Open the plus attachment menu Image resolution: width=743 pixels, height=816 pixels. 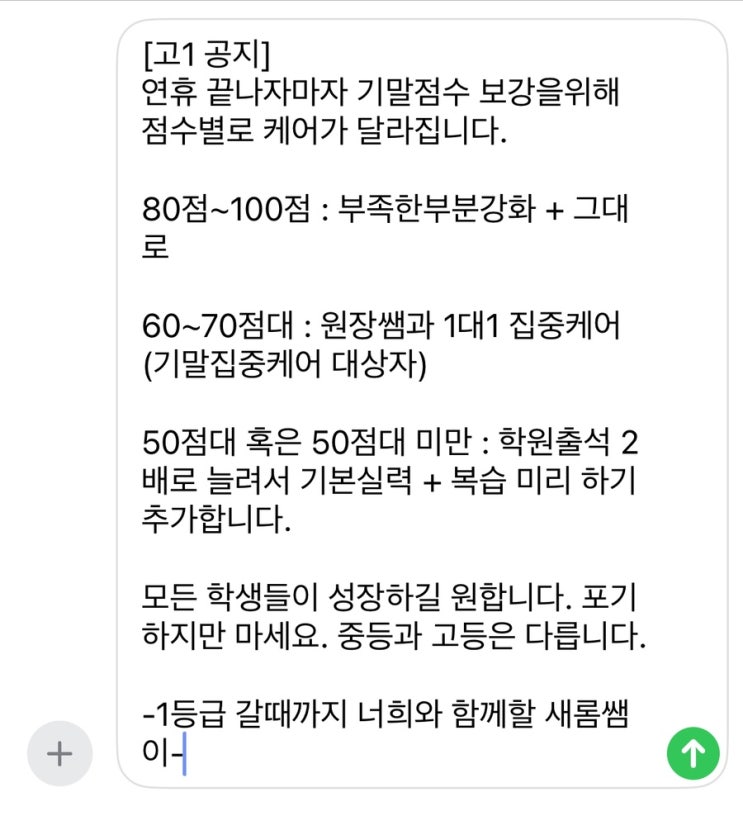(60, 752)
